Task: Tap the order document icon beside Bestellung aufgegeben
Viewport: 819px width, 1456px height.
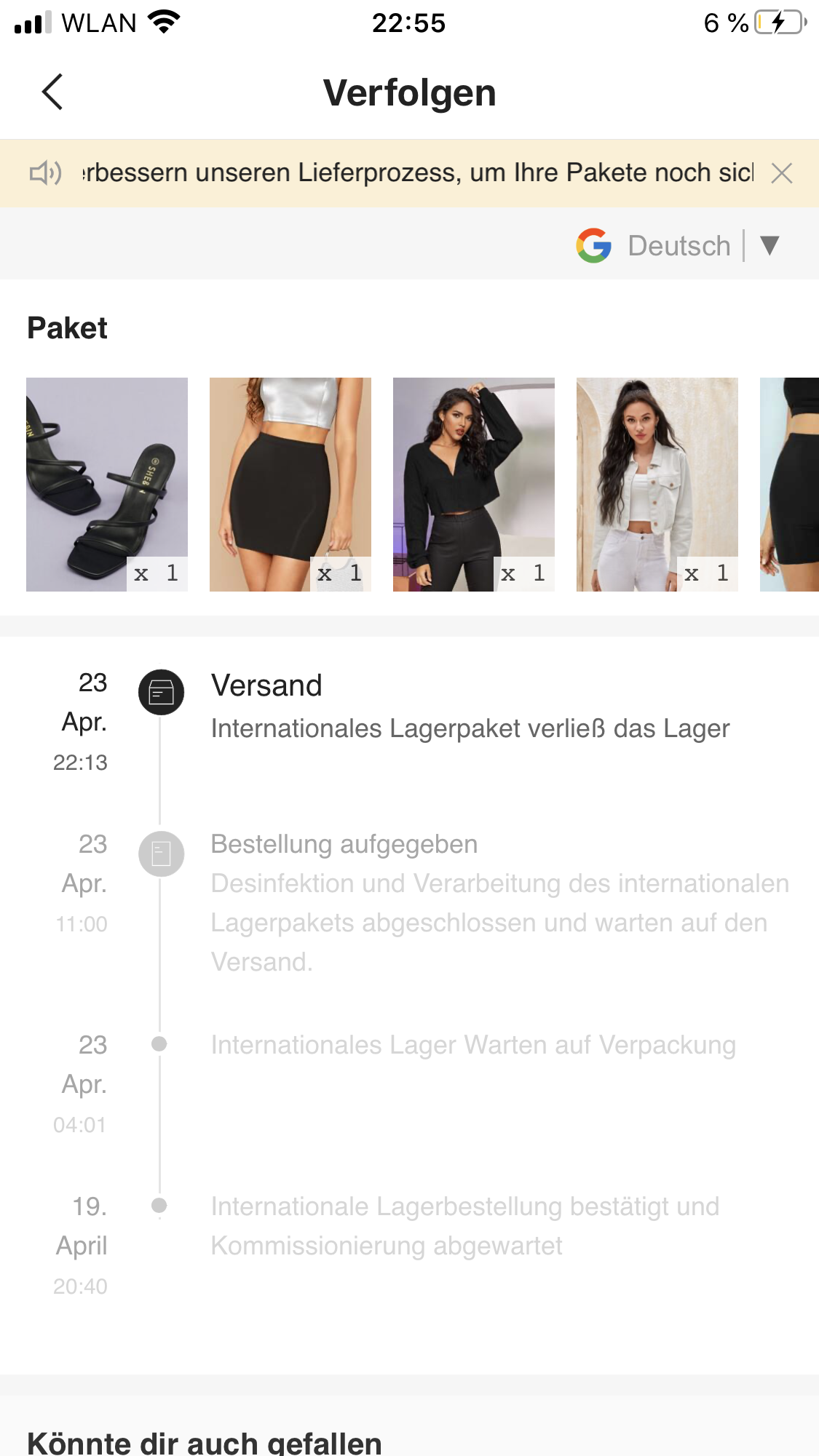Action: [160, 854]
